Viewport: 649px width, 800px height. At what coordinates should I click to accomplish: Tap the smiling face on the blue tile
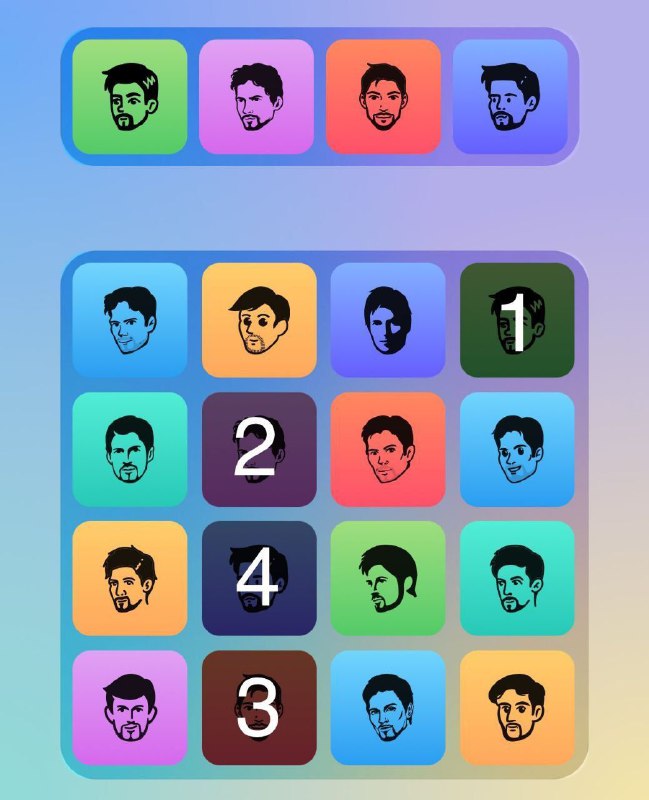point(516,449)
